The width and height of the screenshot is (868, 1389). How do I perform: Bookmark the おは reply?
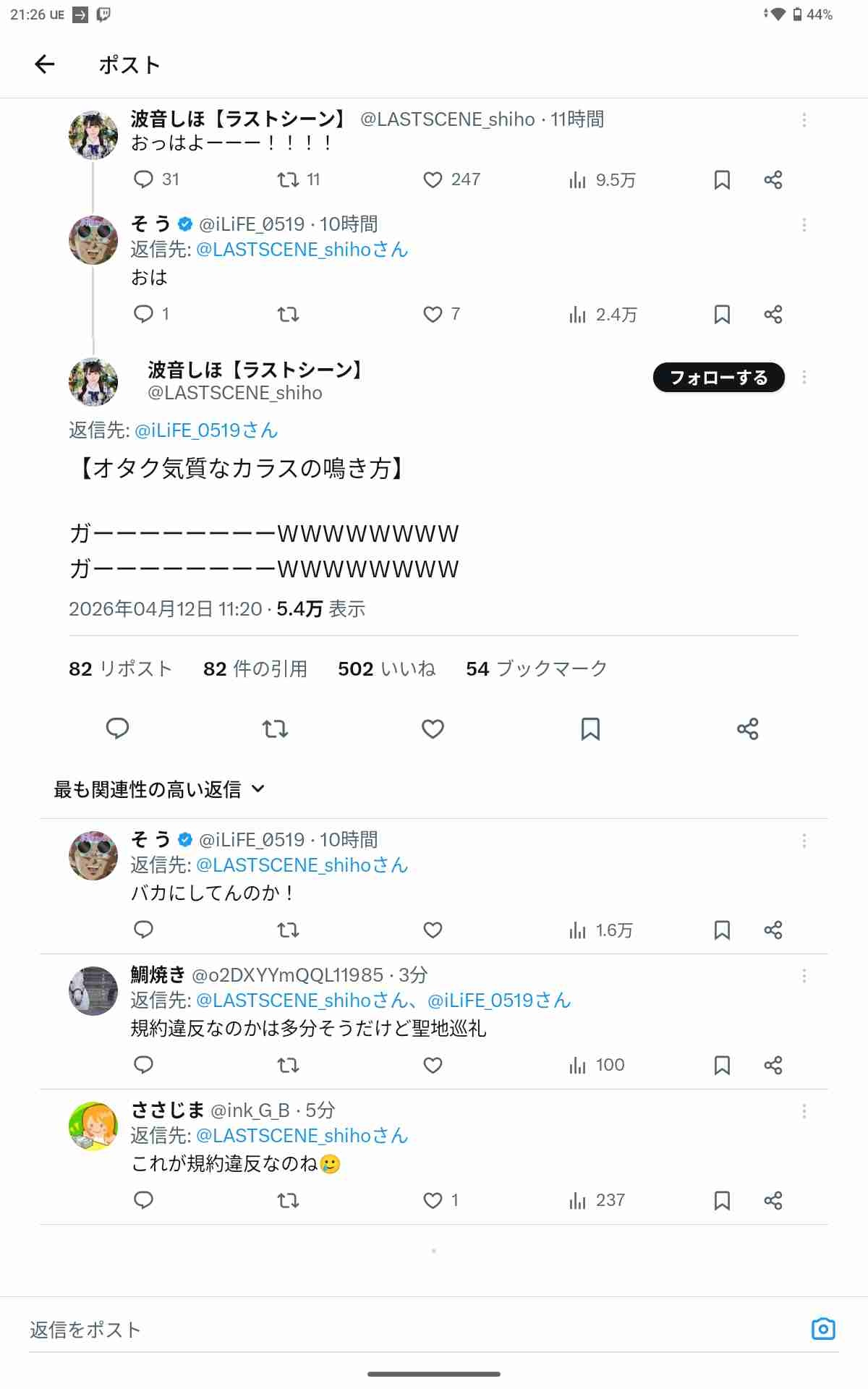click(x=722, y=314)
